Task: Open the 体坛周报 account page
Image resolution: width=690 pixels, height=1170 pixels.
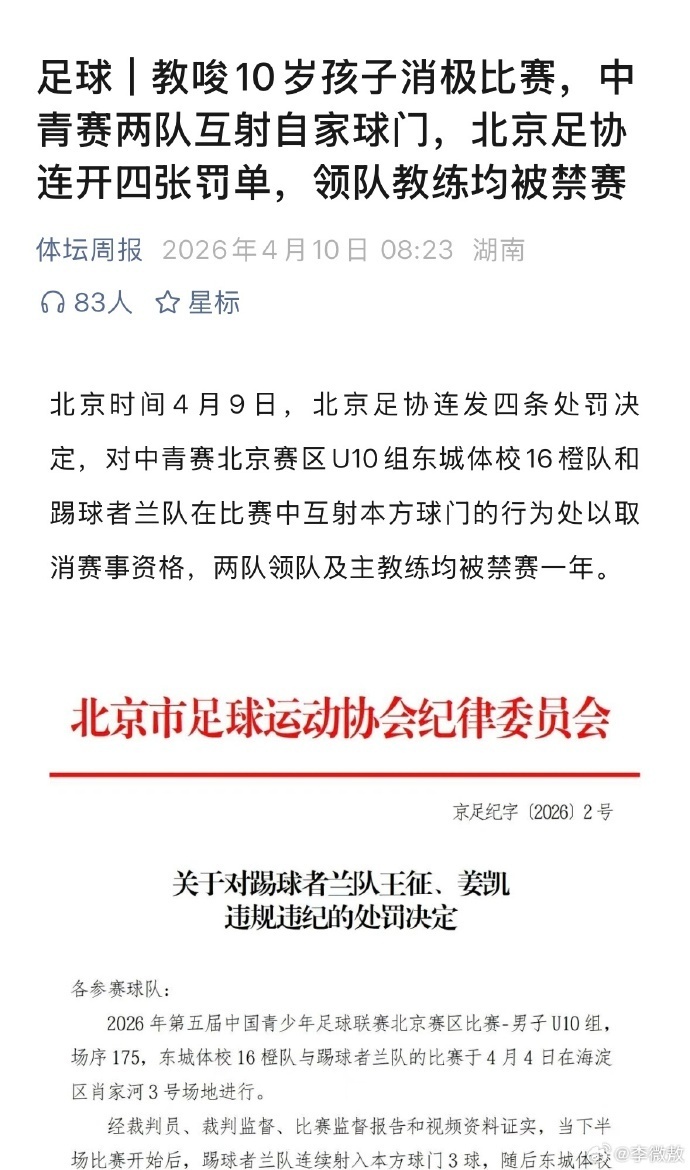Action: (90, 249)
